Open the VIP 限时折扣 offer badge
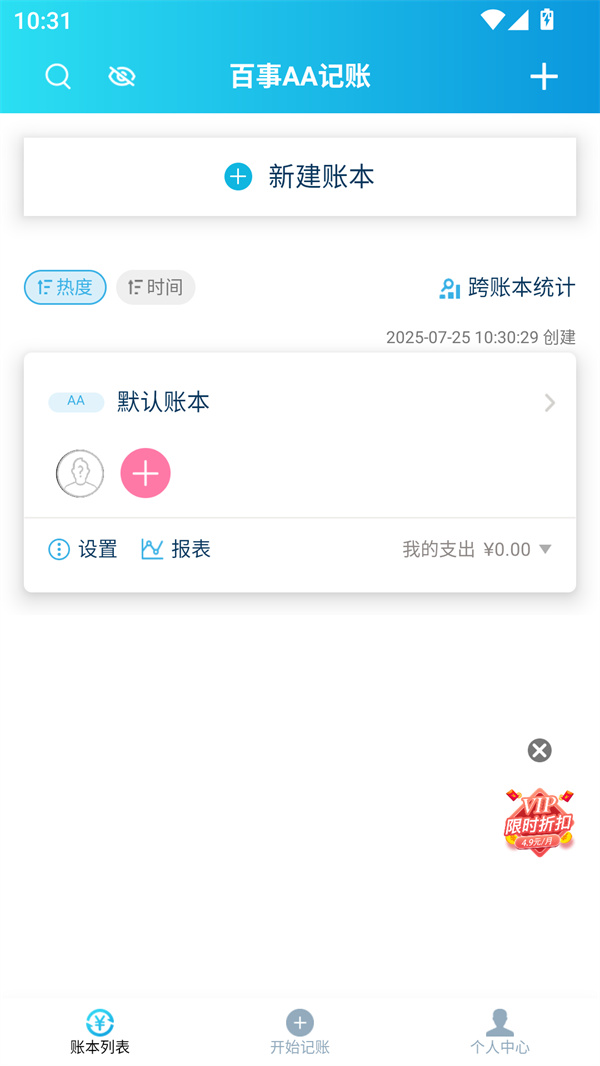600x1066 pixels. tap(539, 822)
